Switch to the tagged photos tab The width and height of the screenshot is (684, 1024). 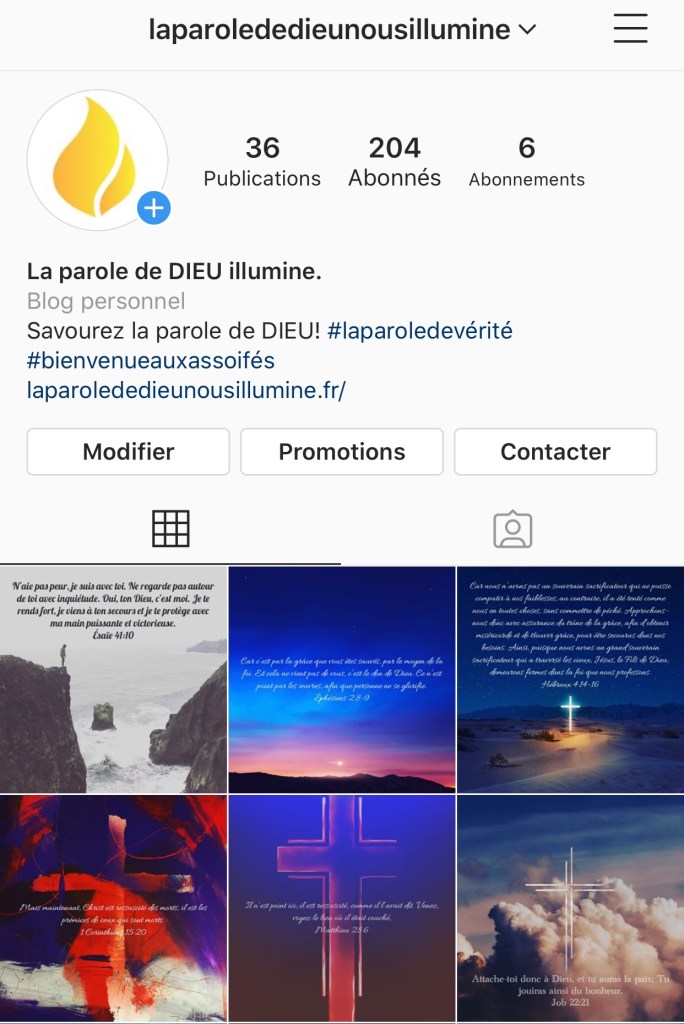[512, 529]
